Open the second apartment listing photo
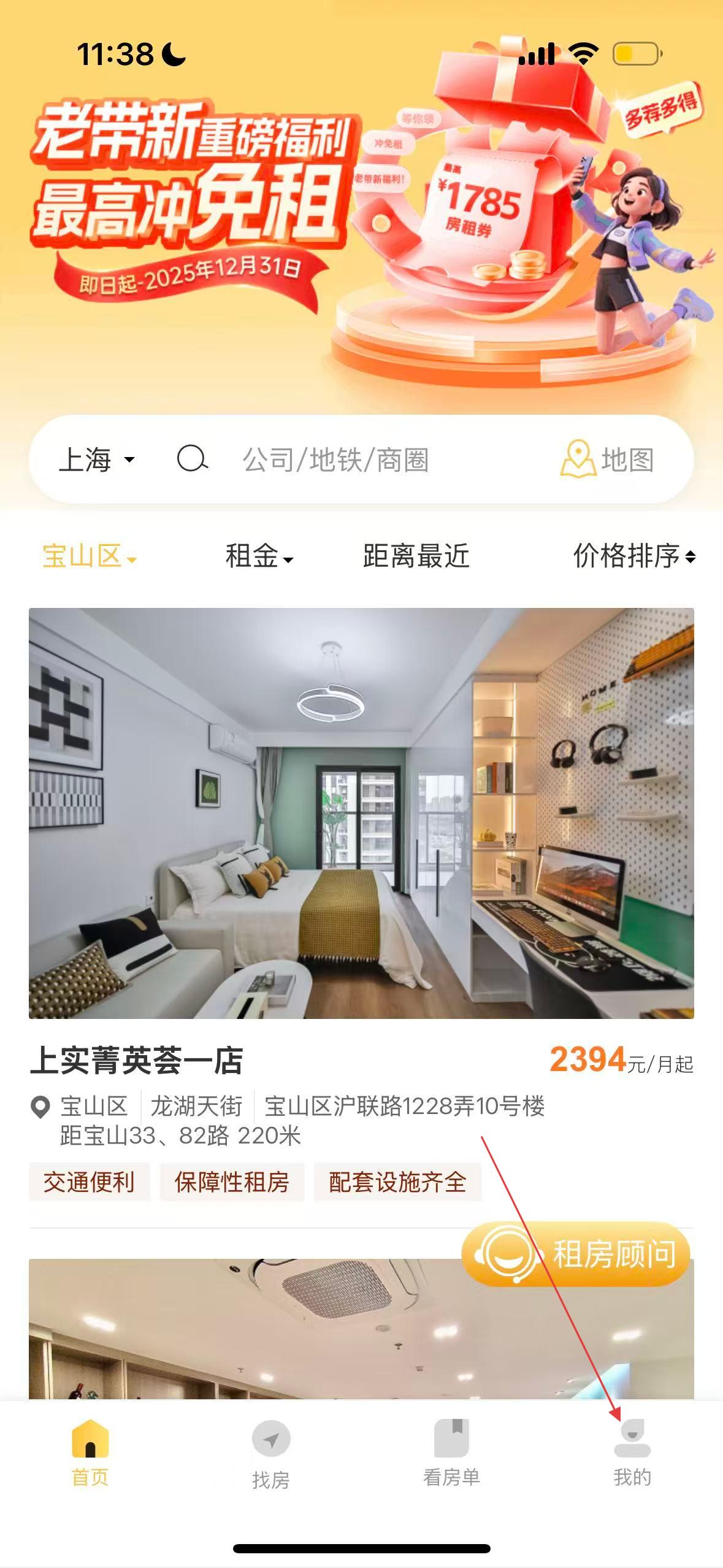 point(245,1331)
